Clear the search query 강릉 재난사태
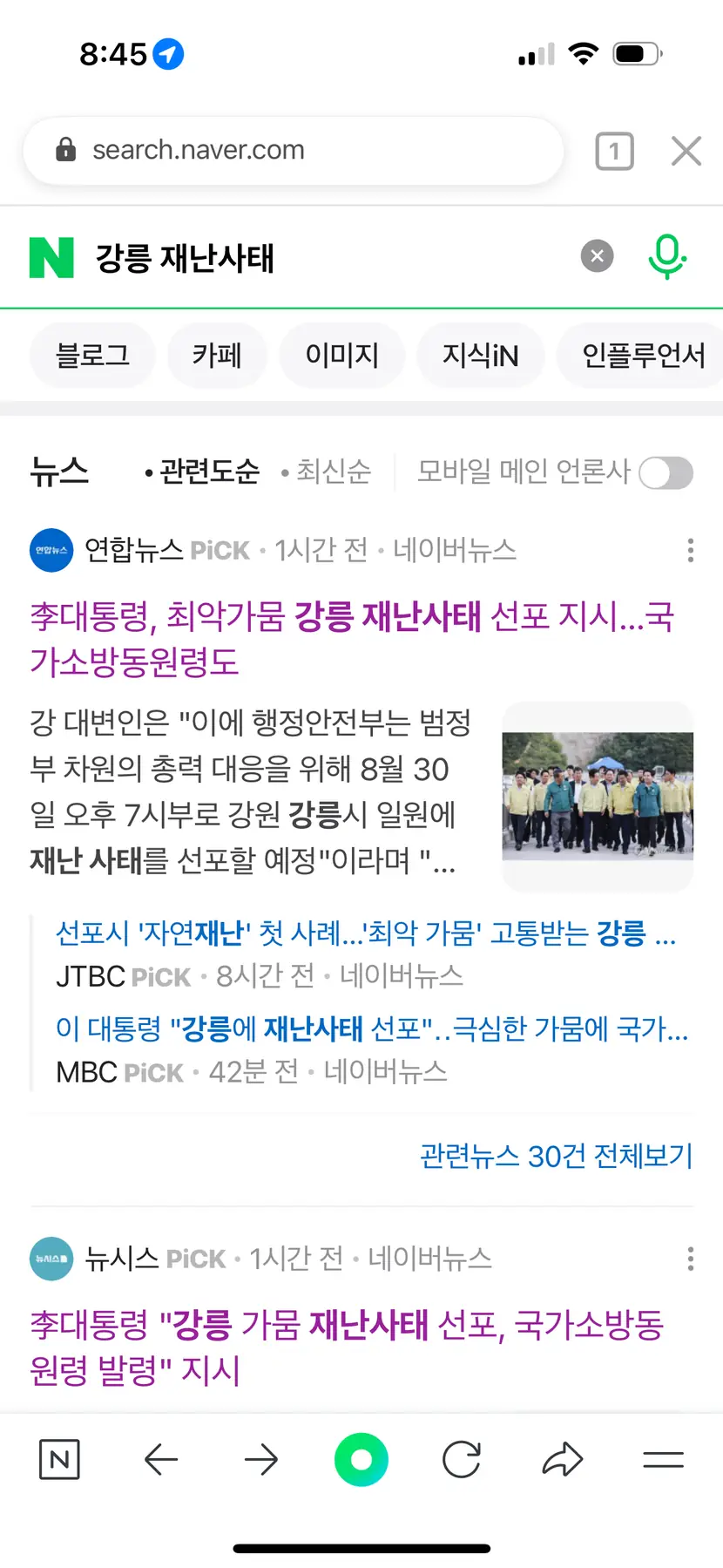Viewport: 723px width, 1568px height. [x=597, y=256]
